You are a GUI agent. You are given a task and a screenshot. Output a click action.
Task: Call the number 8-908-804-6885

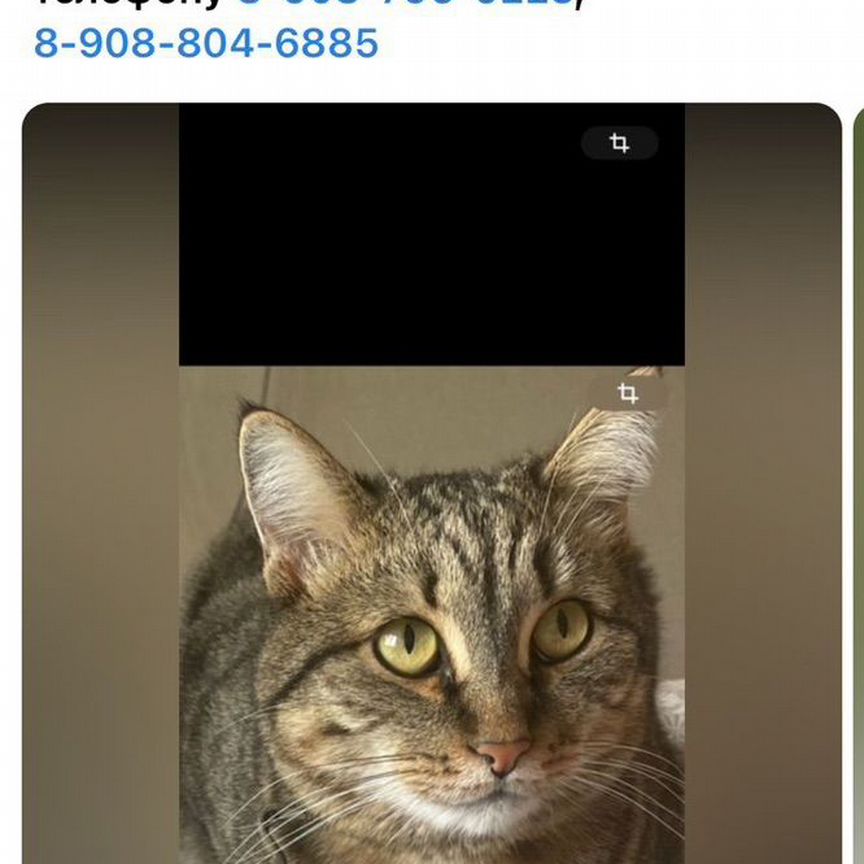[x=206, y=43]
